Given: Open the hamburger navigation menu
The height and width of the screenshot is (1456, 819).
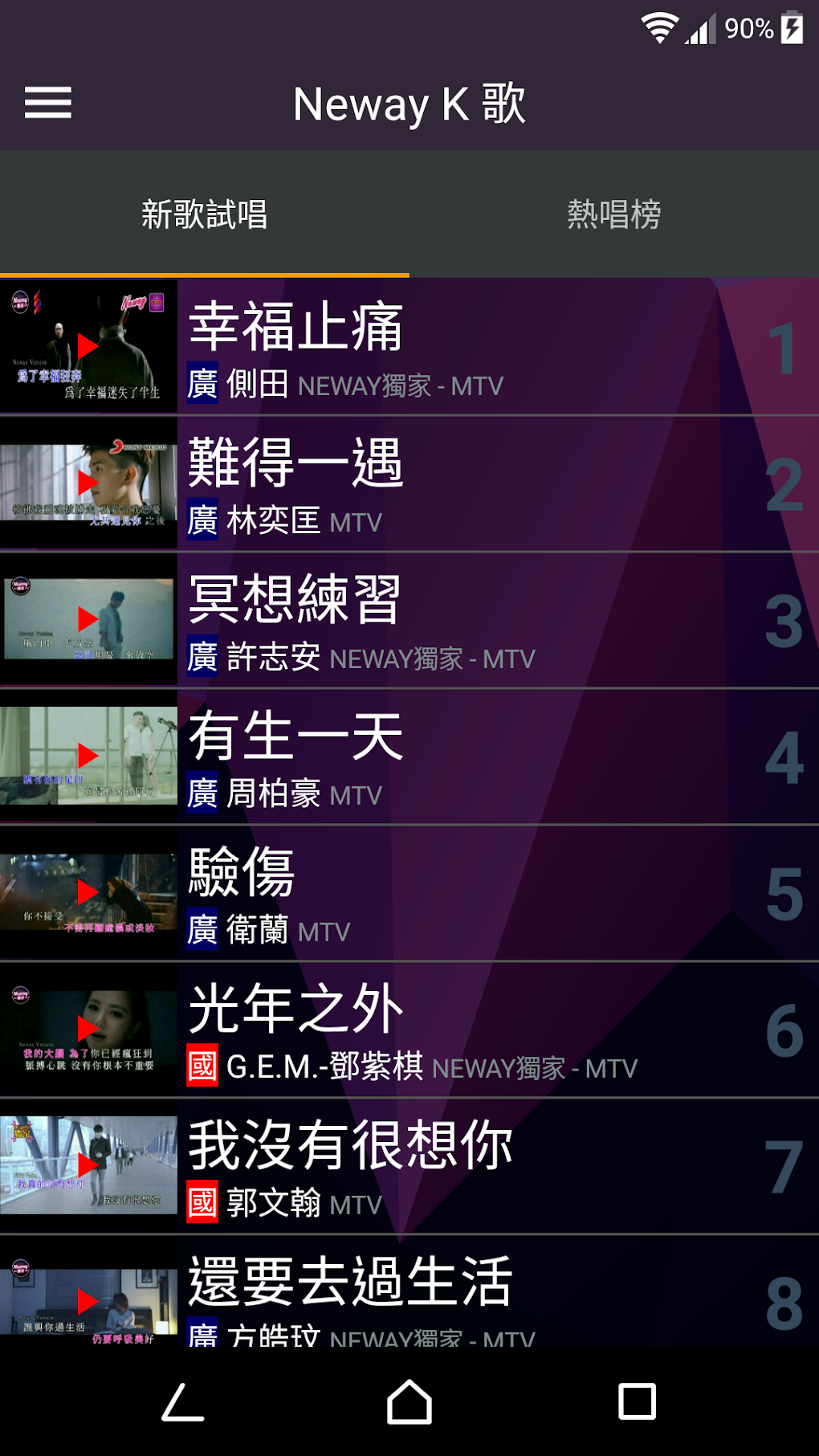Looking at the screenshot, I should (48, 104).
